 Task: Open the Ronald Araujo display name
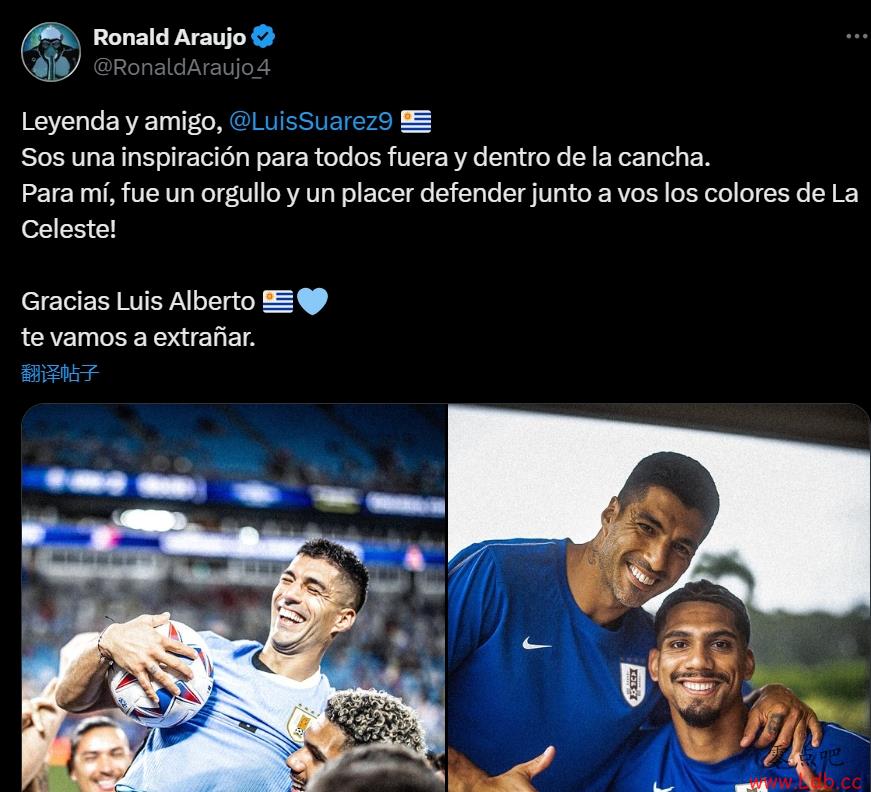(x=169, y=37)
